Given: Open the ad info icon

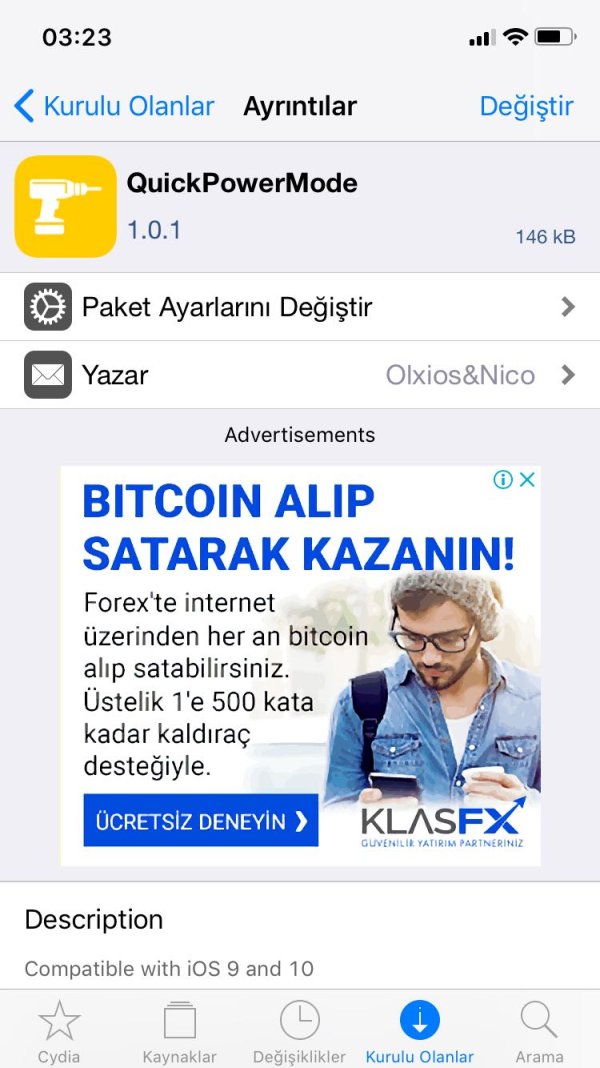Looking at the screenshot, I should pyautogui.click(x=503, y=480).
